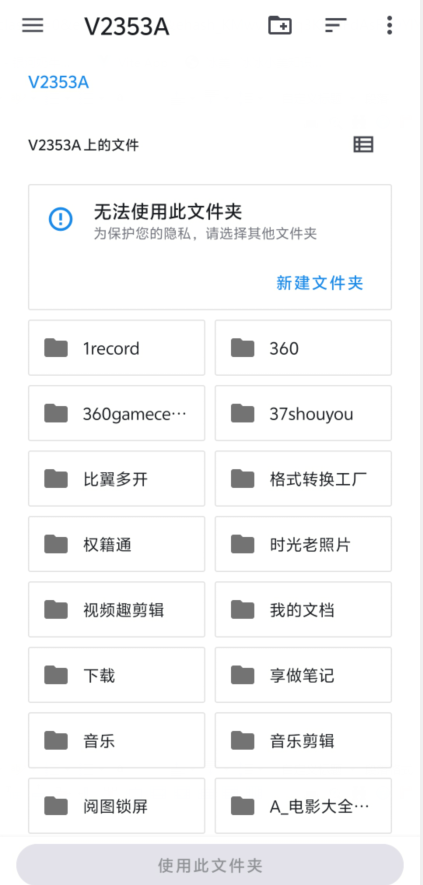Open the 时光老照片 folder
423x885 pixels.
[303, 544]
